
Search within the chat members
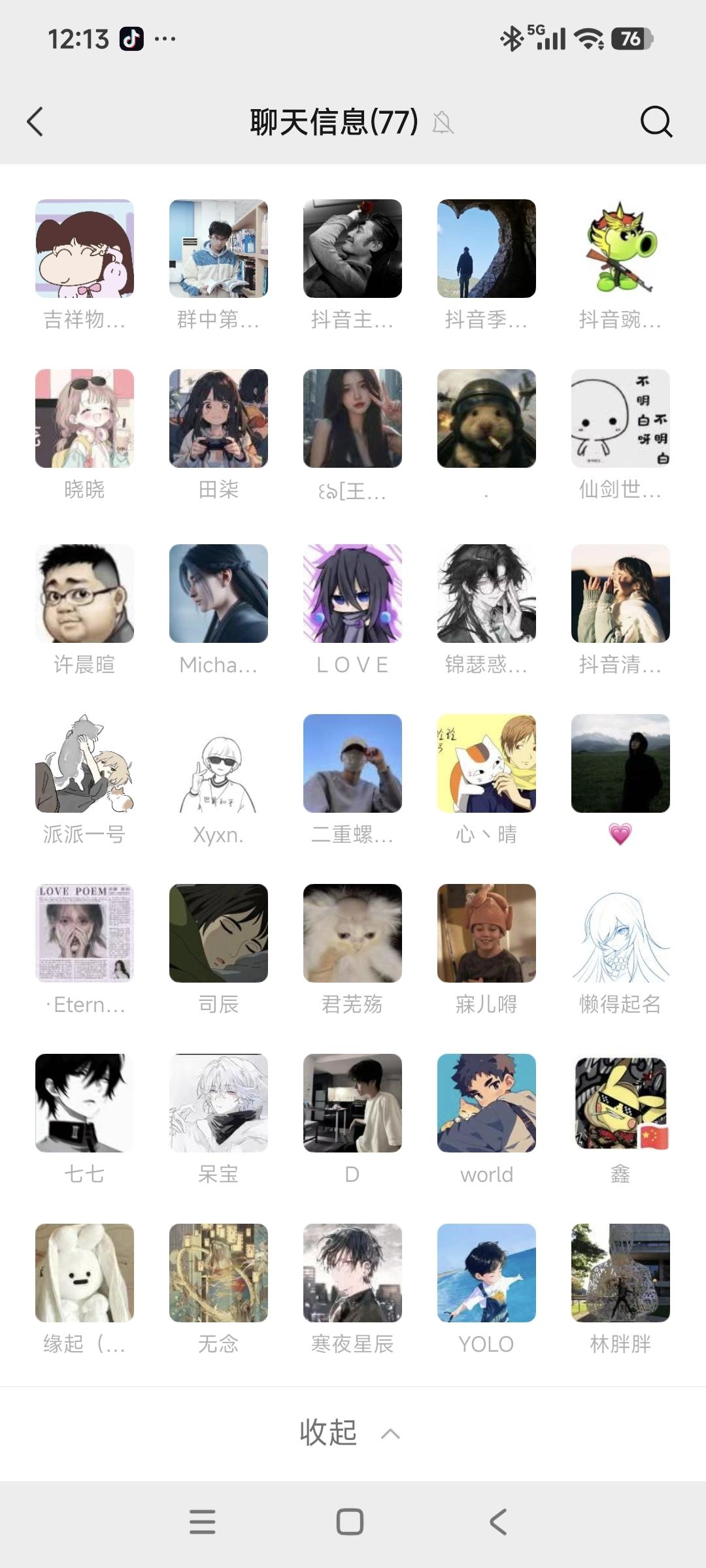pos(656,122)
